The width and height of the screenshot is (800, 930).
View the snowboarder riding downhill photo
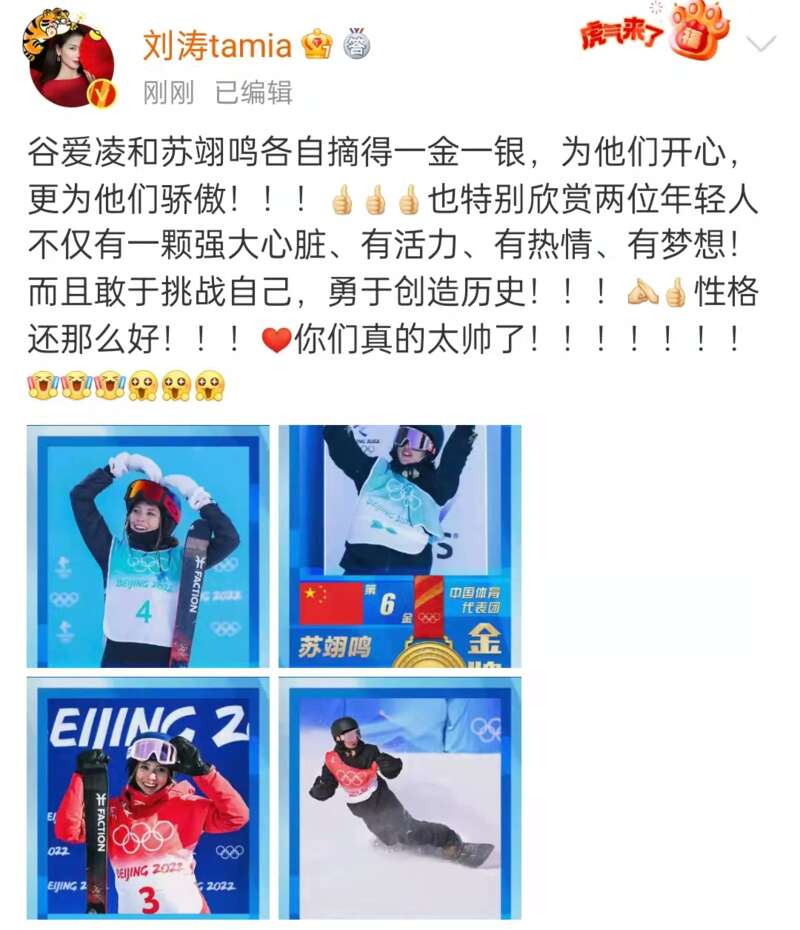[x=399, y=797]
